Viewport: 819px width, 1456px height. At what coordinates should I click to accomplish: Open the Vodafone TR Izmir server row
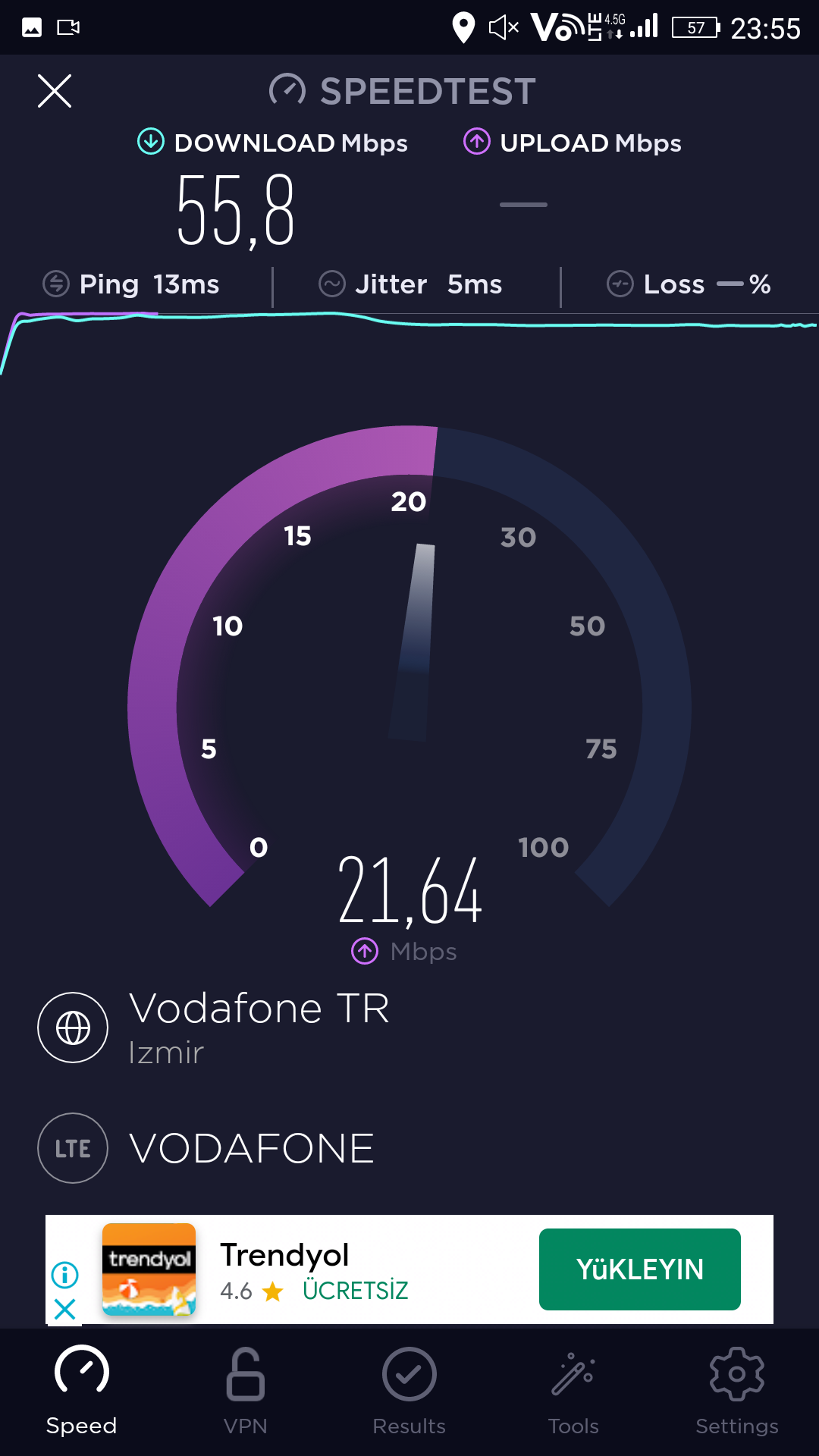coord(258,1028)
